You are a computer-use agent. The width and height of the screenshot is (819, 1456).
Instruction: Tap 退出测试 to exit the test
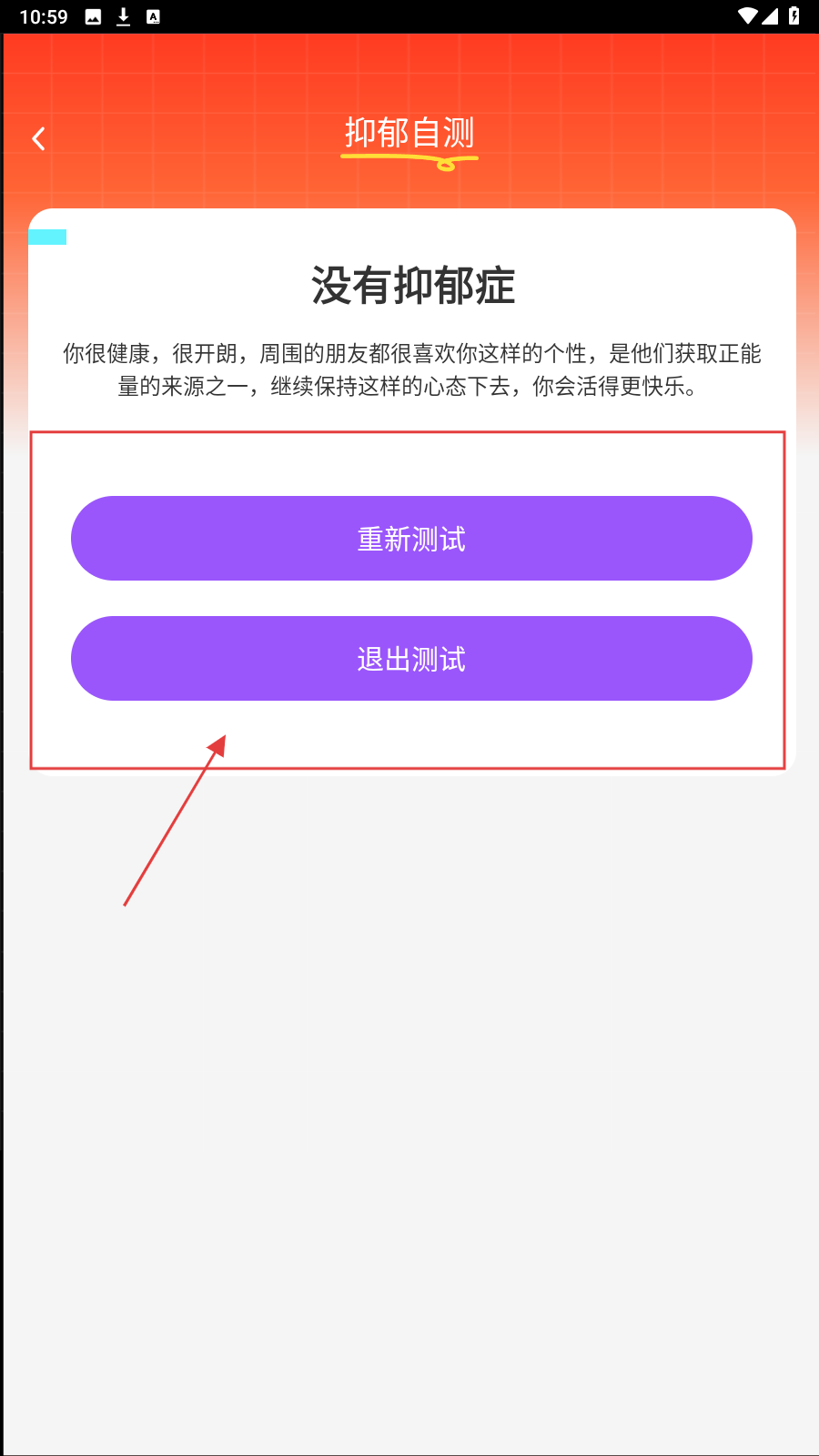411,659
